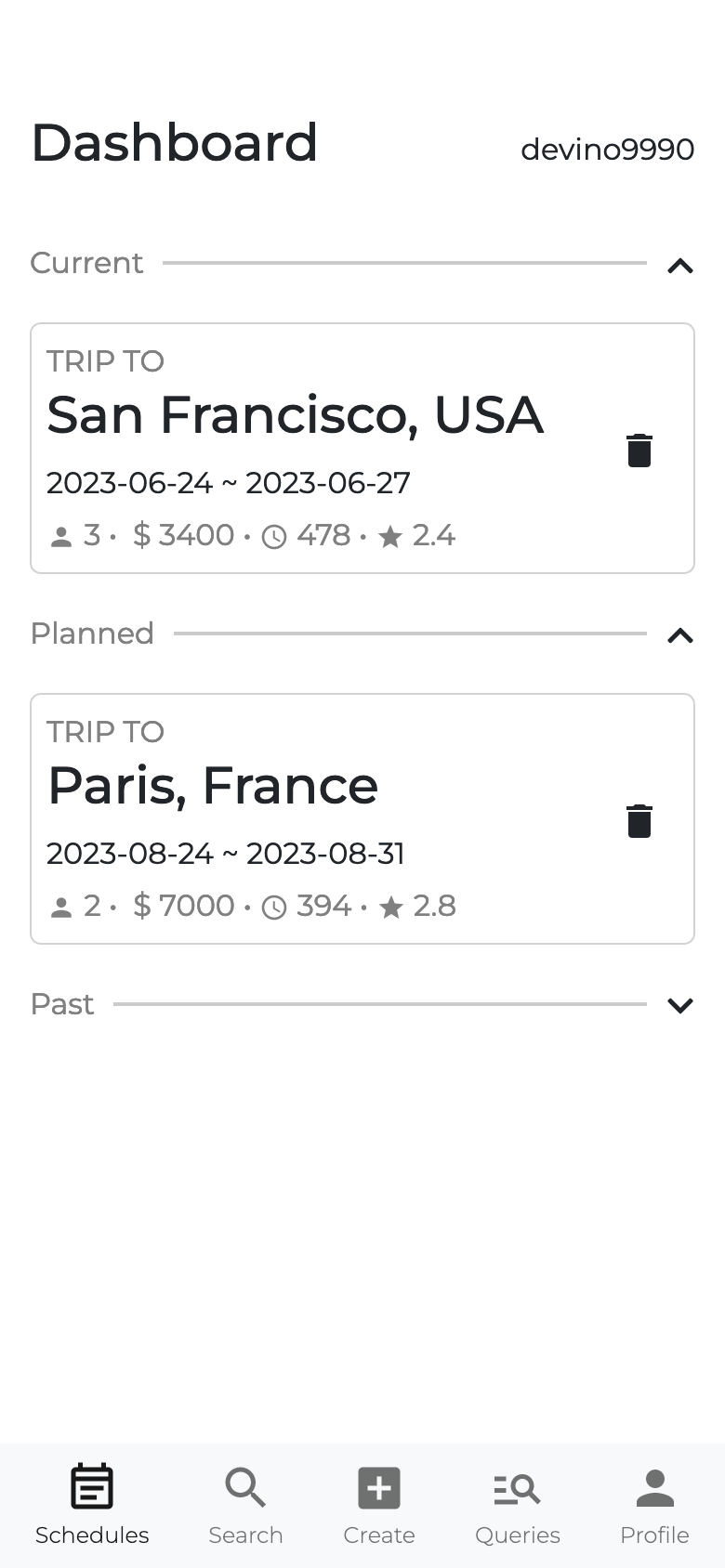The image size is (725, 1568).
Task: Open the Queries tab
Action: pos(518,1506)
